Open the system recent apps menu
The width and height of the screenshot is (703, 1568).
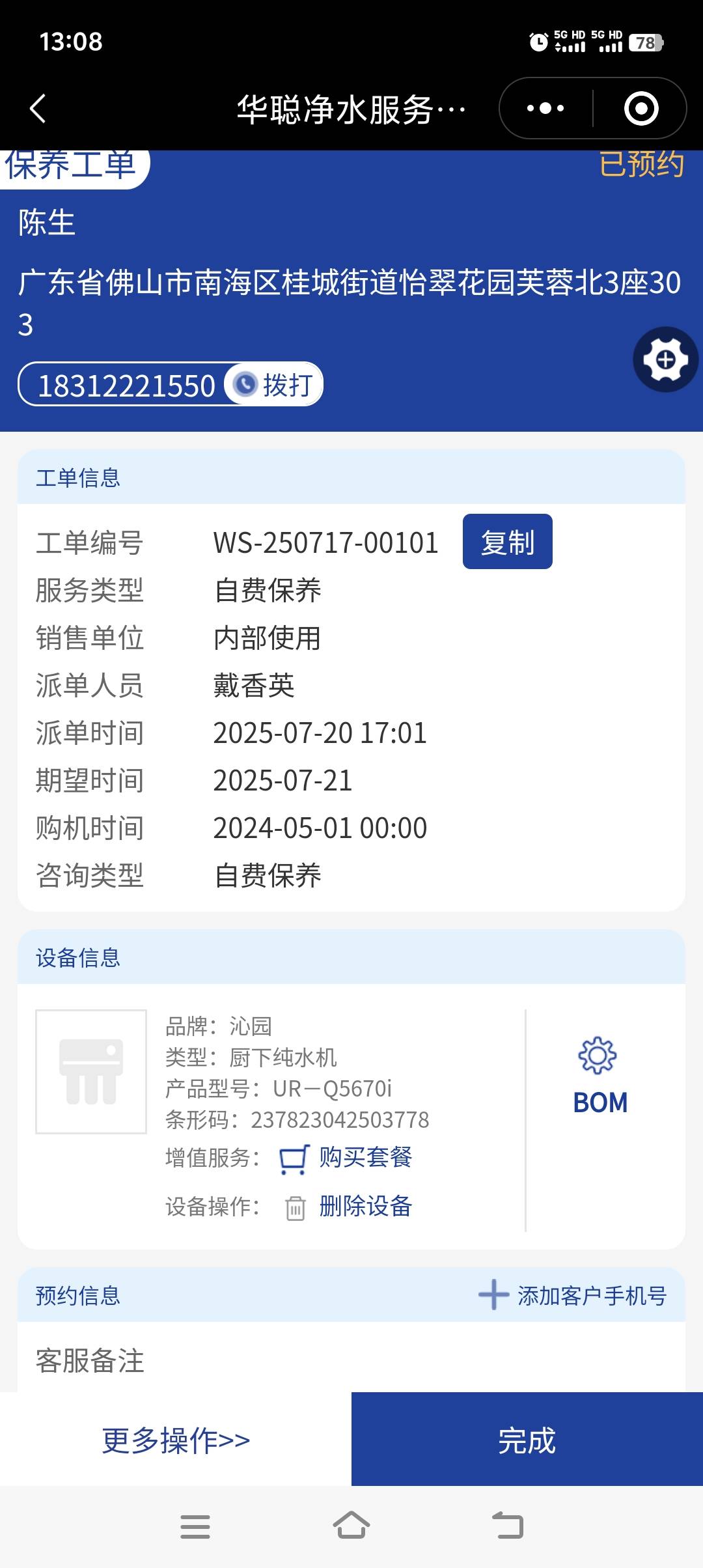(x=195, y=1526)
